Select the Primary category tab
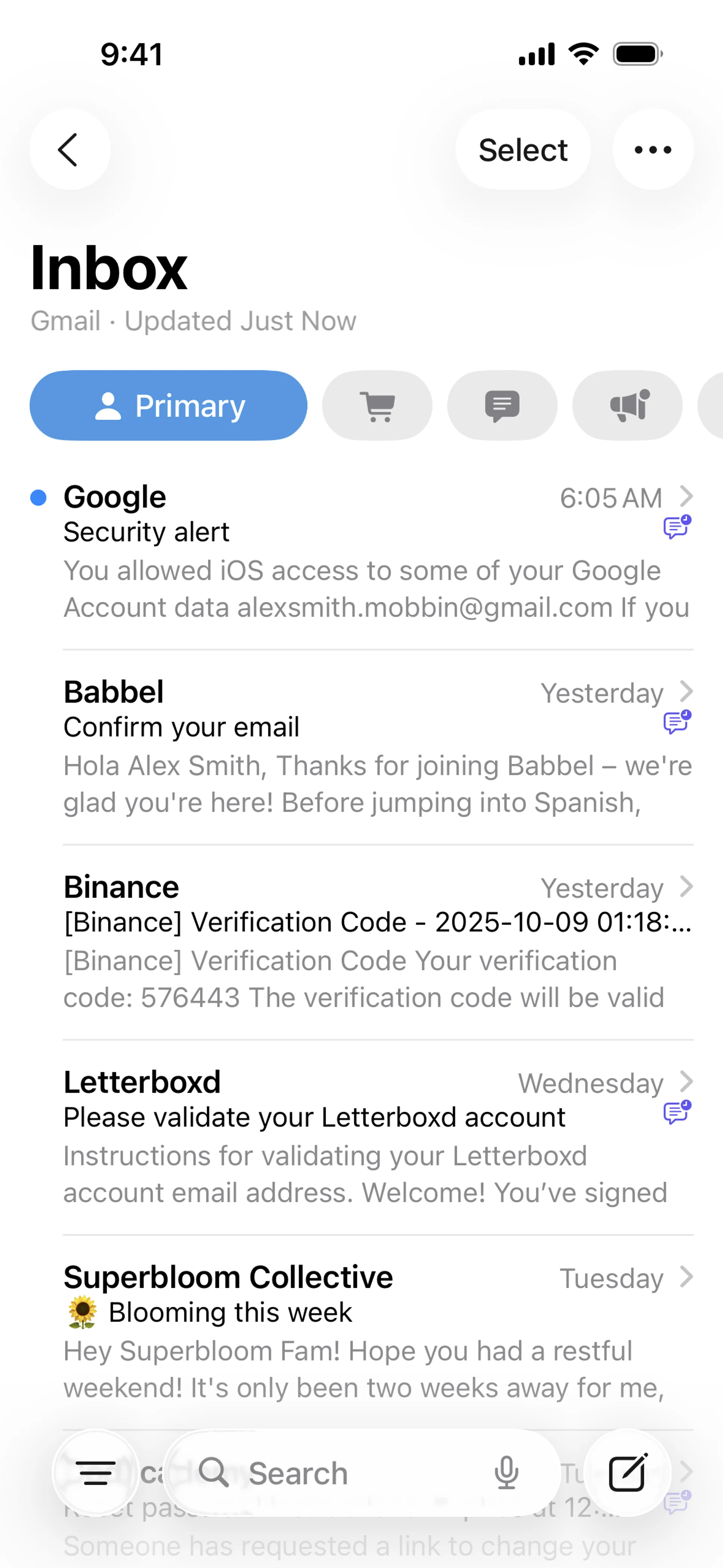This screenshot has height=1568, width=723. [169, 405]
